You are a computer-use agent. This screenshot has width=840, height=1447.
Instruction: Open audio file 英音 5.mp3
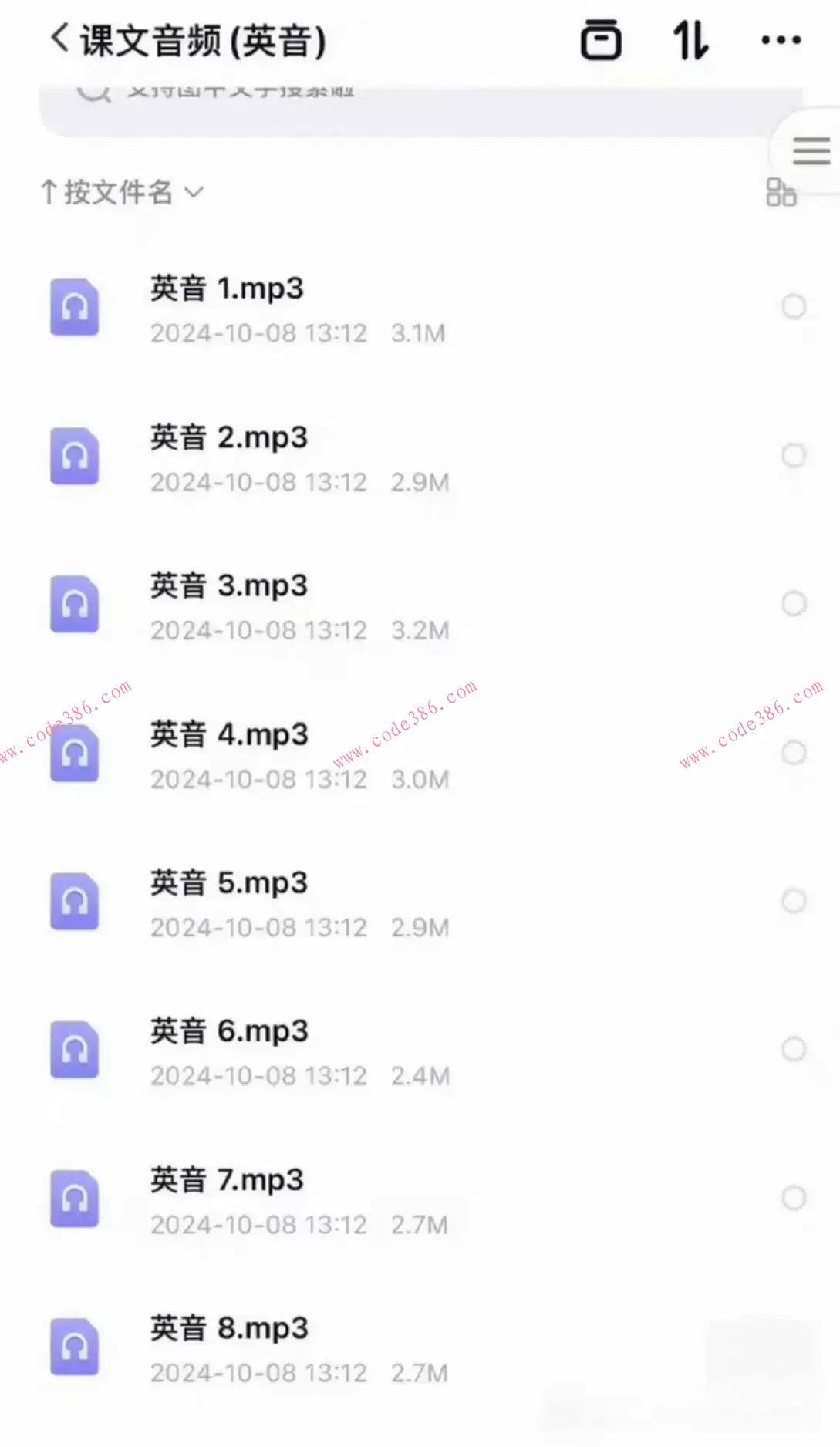point(228,883)
